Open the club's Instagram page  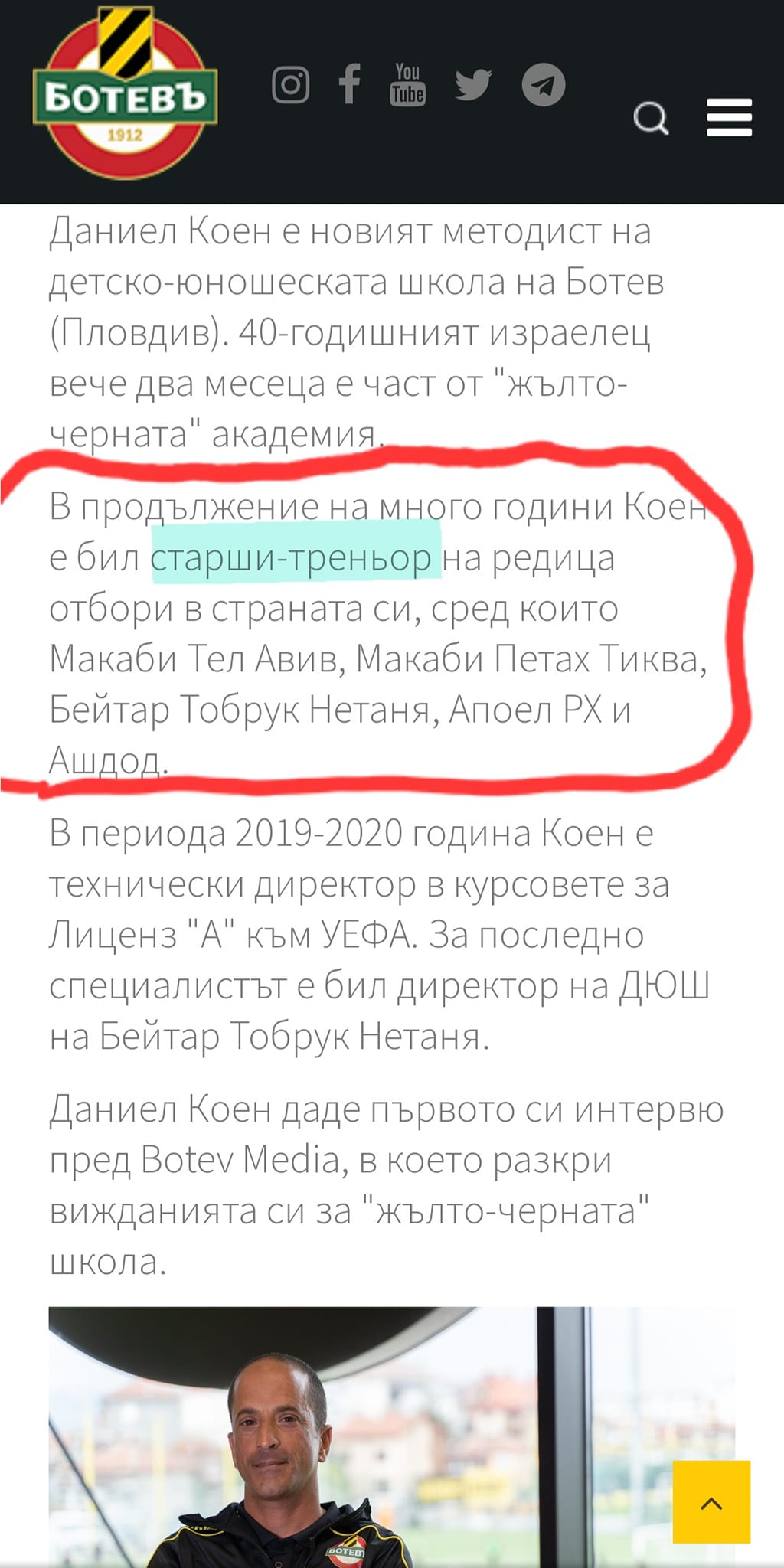point(291,84)
